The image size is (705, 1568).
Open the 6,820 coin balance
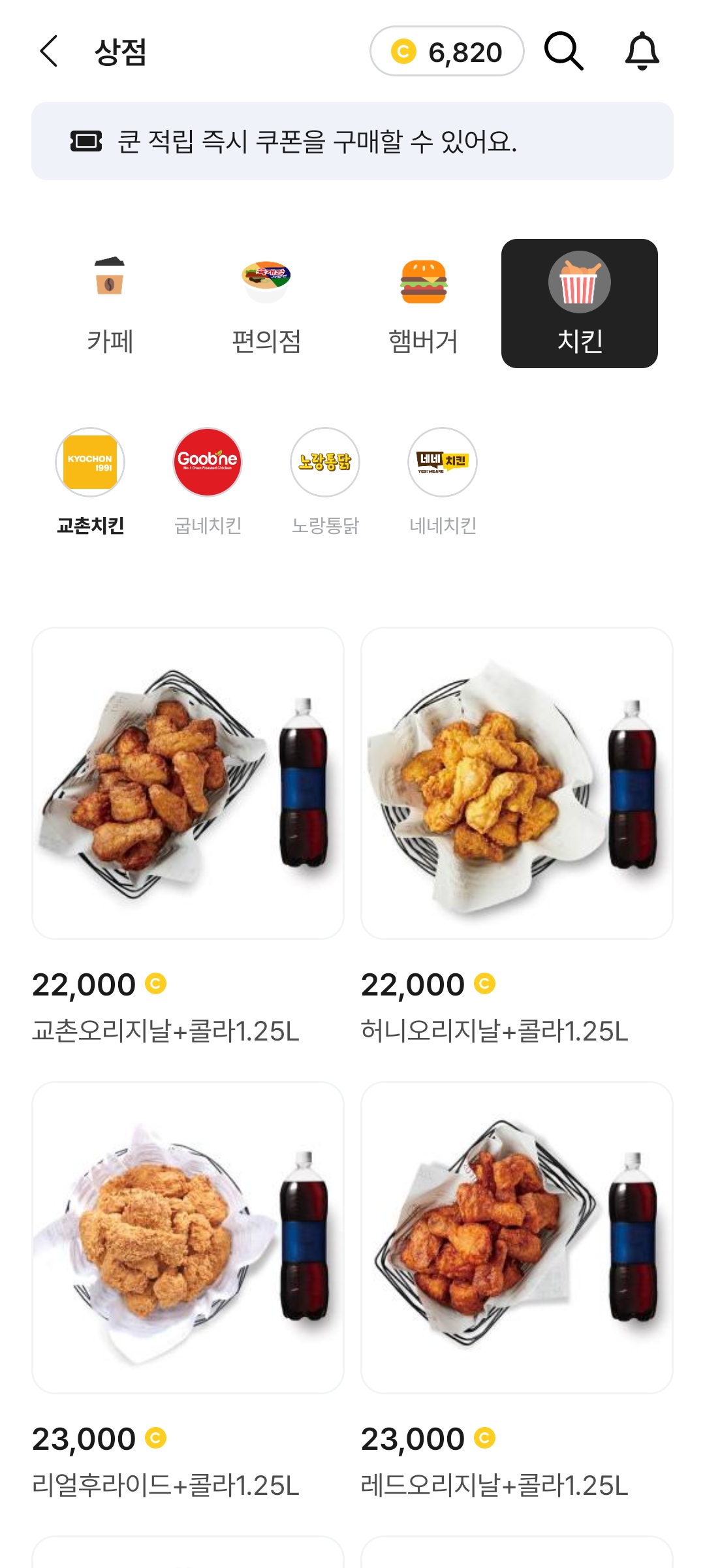pyautogui.click(x=447, y=52)
